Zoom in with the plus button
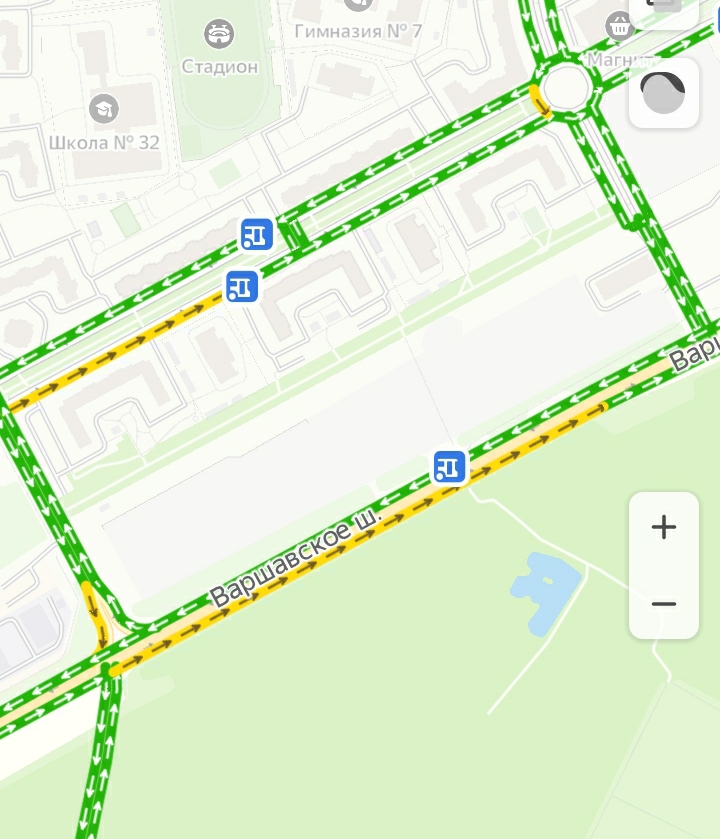Viewport: 720px width, 839px height. (x=663, y=528)
